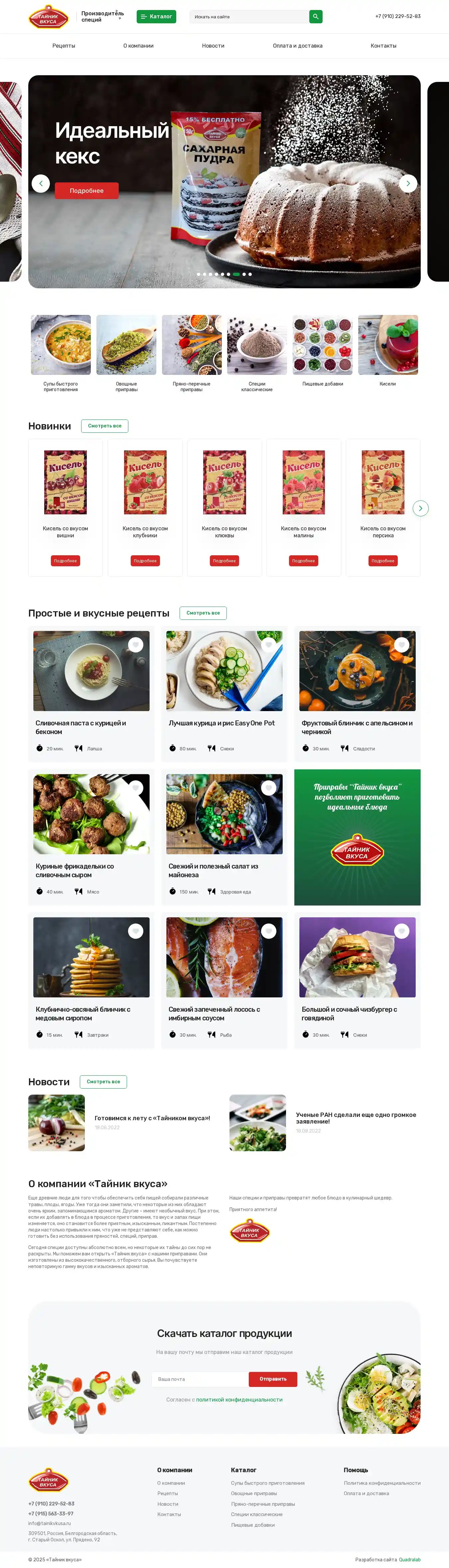Viewport: 449px width, 1568px height.
Task: Open the Кисели category tile
Action: pos(387,351)
